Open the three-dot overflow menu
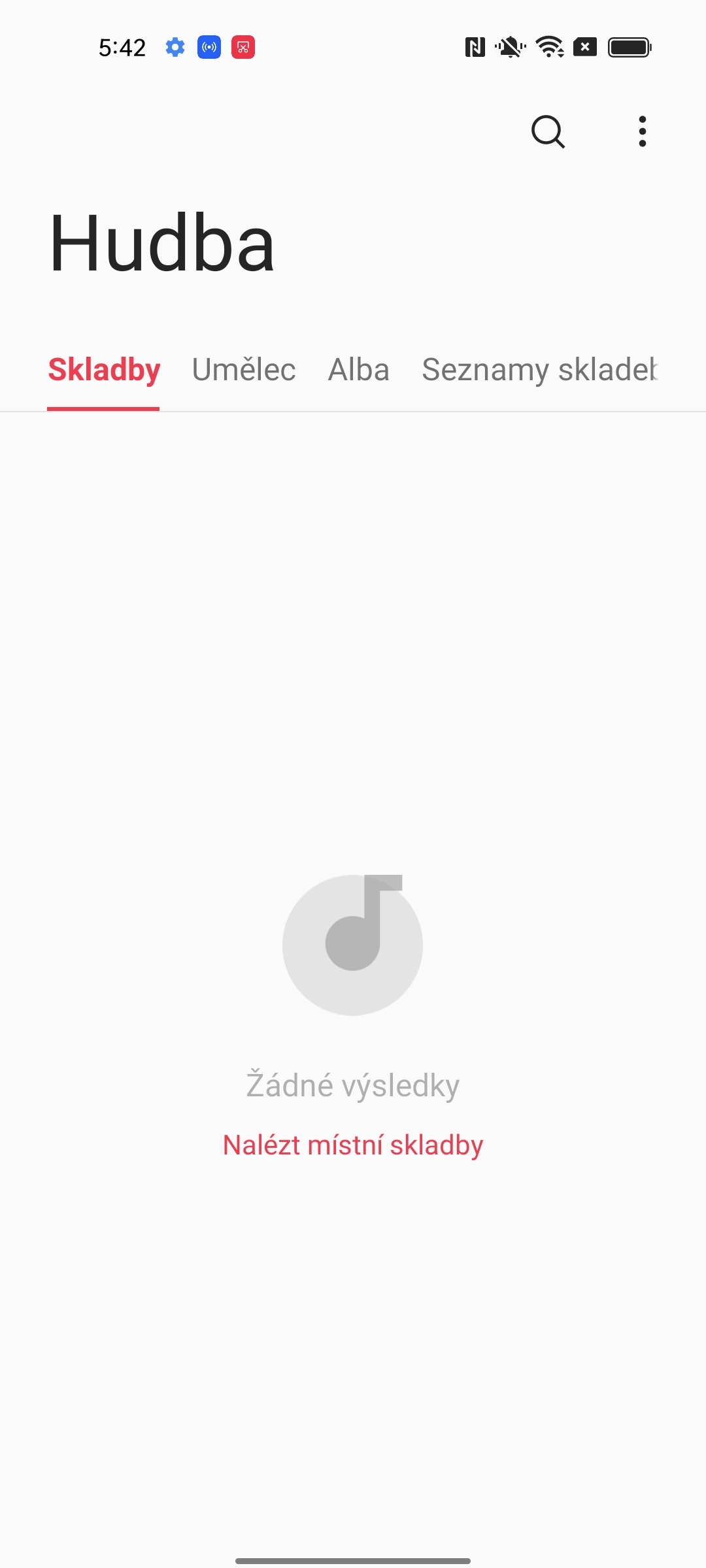The height and width of the screenshot is (1568, 706). pos(641,131)
